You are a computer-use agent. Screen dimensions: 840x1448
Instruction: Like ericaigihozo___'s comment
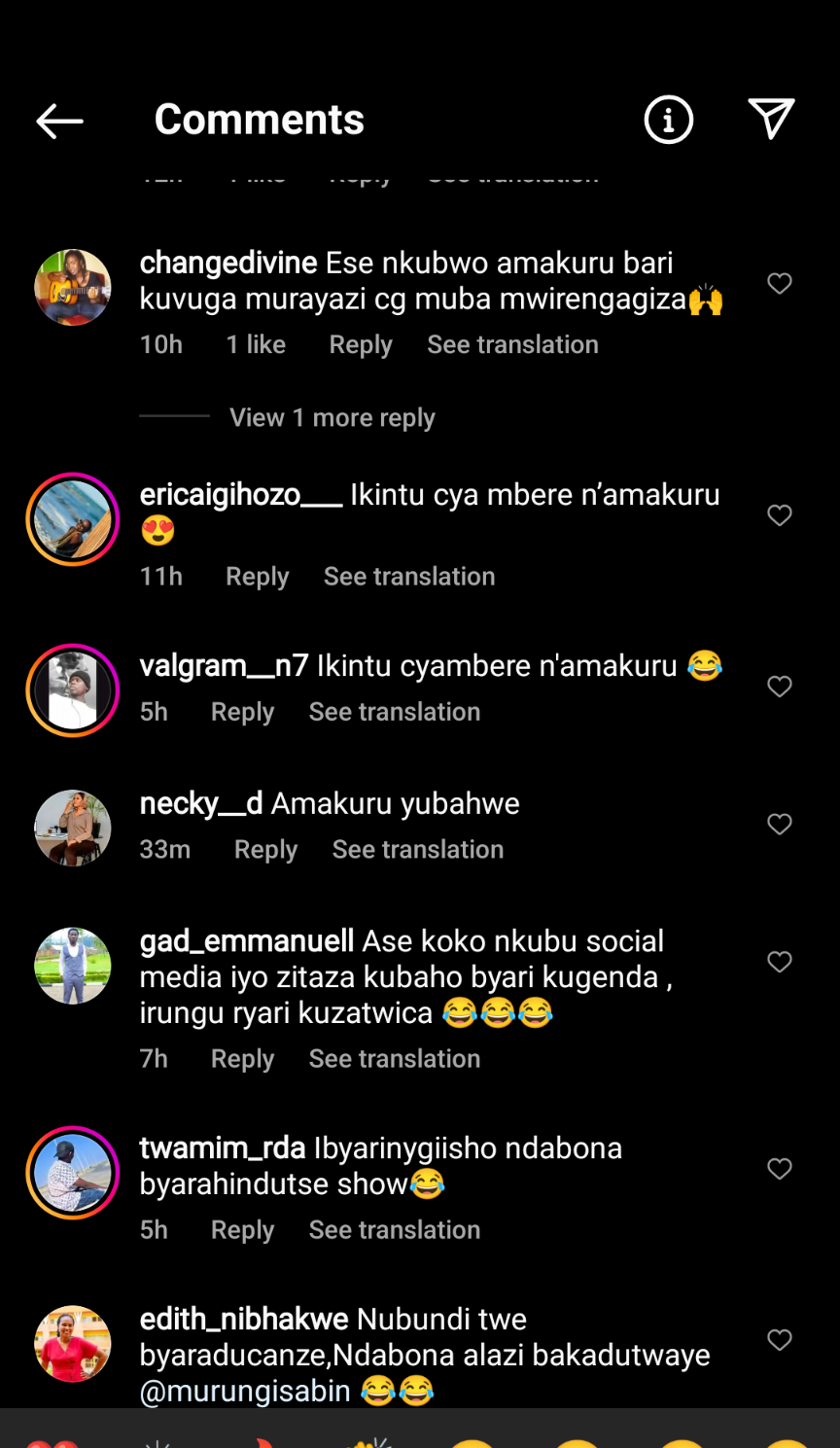coord(780,514)
